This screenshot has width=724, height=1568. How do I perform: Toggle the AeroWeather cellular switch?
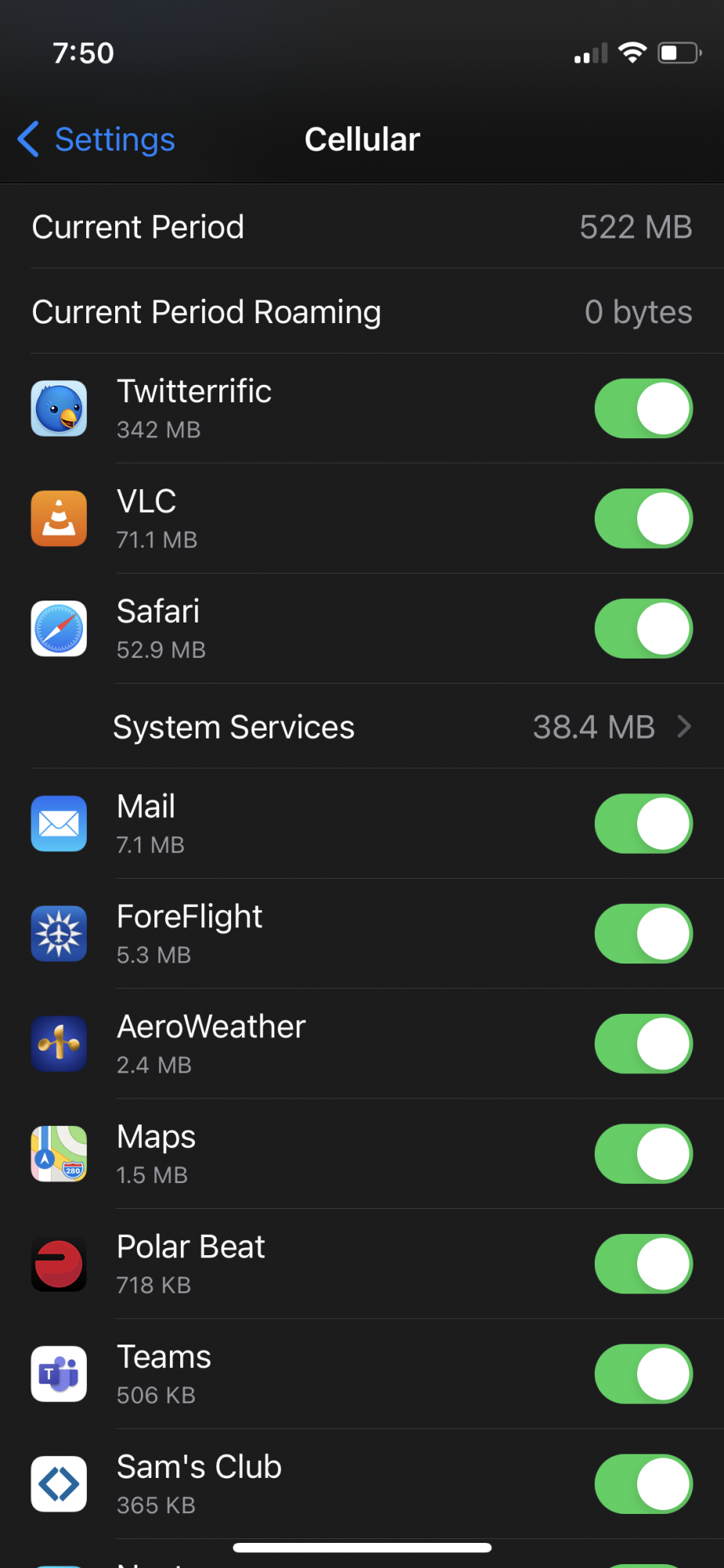tap(643, 1044)
